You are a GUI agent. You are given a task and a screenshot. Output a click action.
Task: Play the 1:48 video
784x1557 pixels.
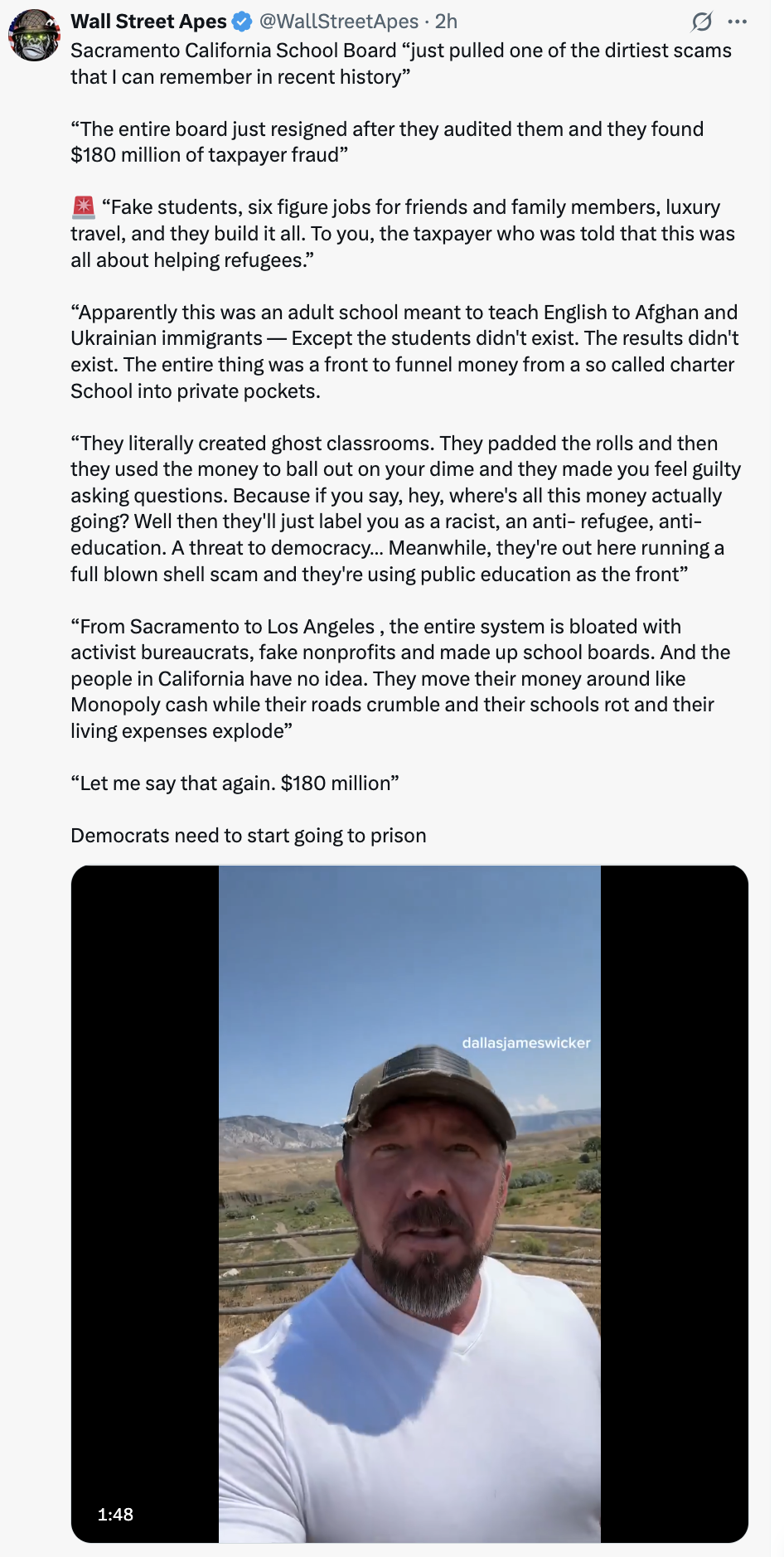[409, 1202]
